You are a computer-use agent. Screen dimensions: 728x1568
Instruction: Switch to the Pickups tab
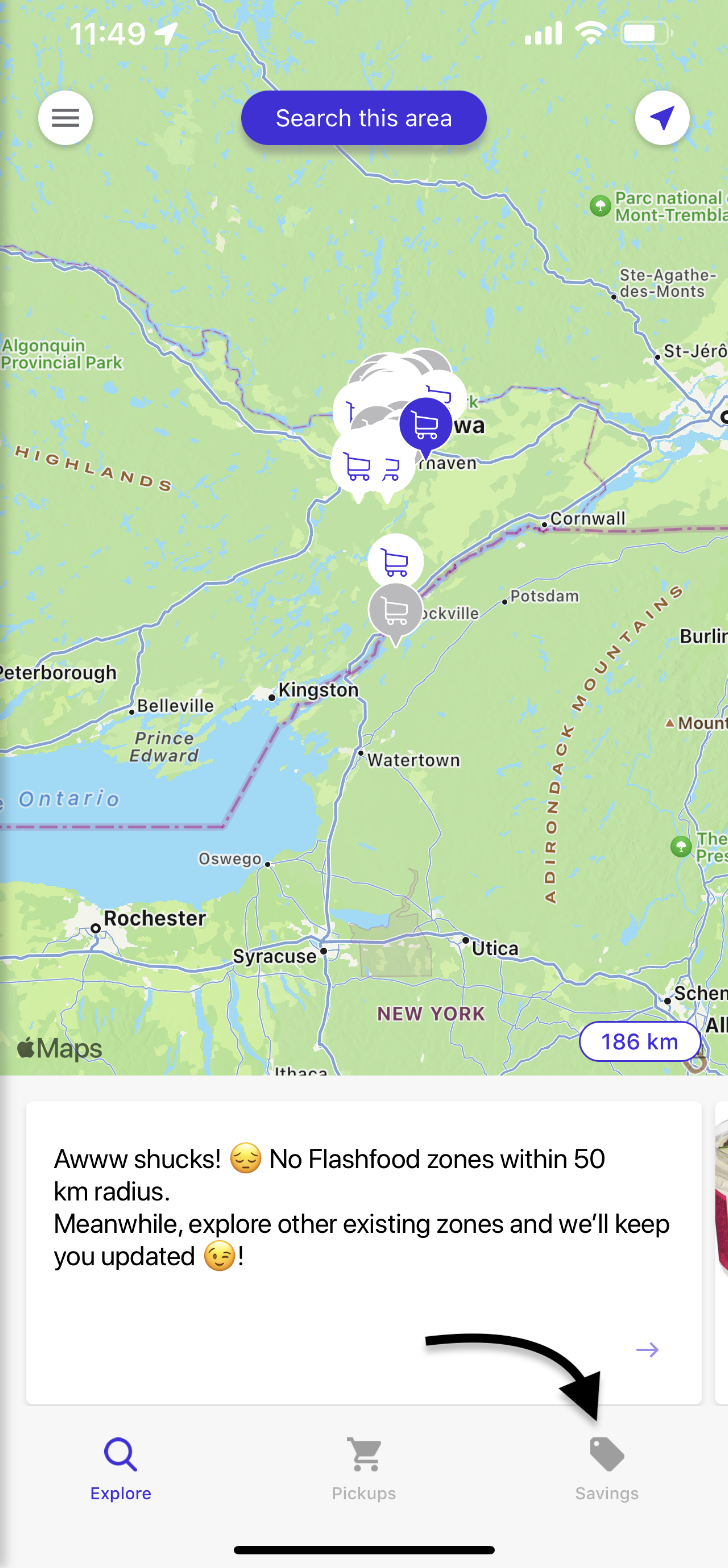[364, 1468]
